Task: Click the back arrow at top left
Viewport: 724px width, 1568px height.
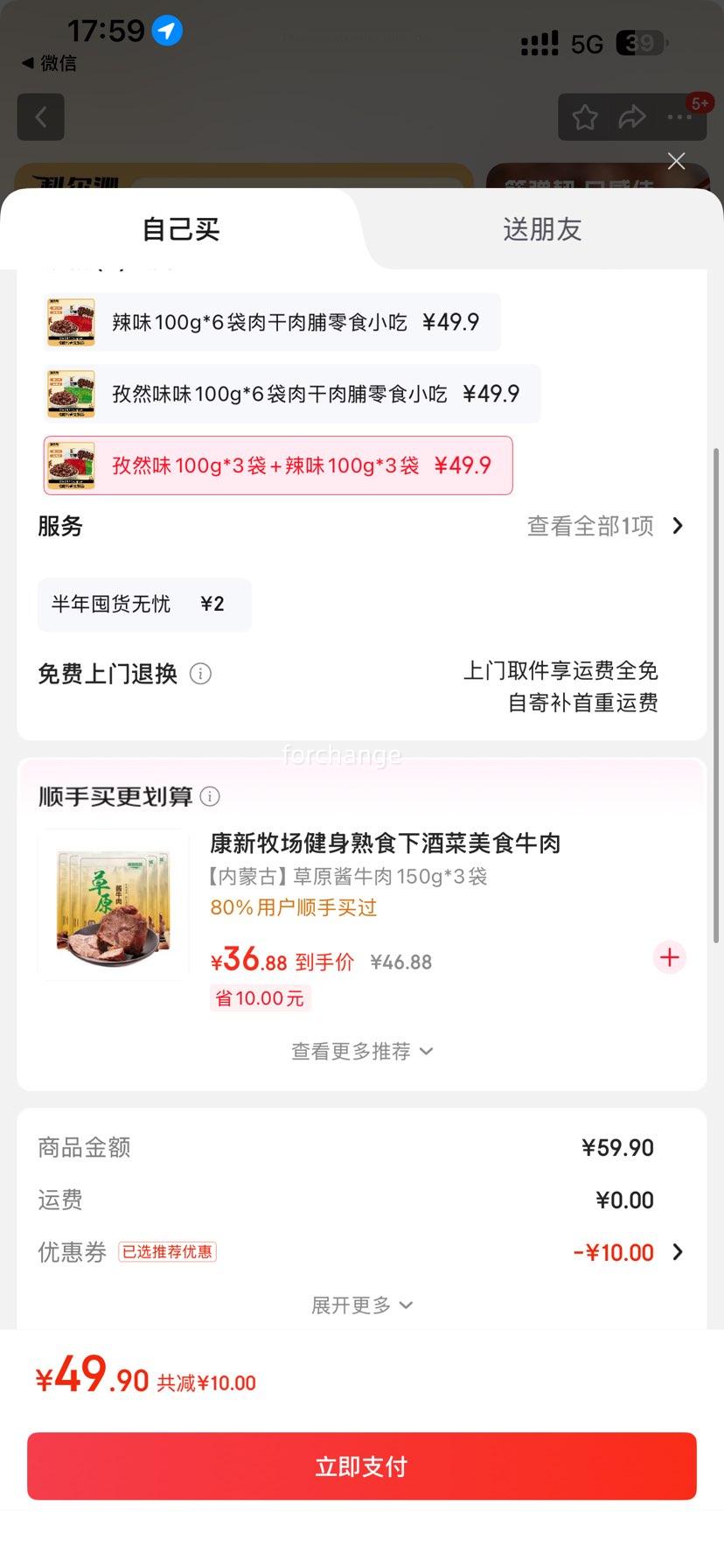Action: click(40, 116)
